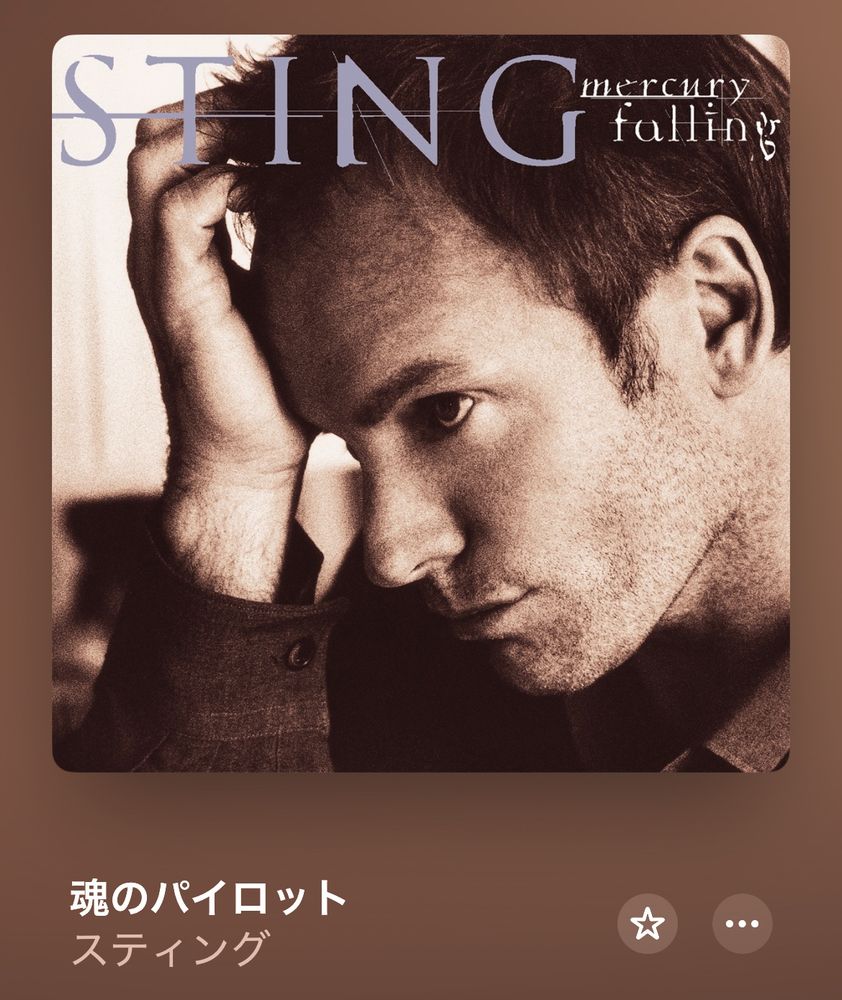Open the three-dot more options menu
The width and height of the screenshot is (842, 1000).
(742, 923)
